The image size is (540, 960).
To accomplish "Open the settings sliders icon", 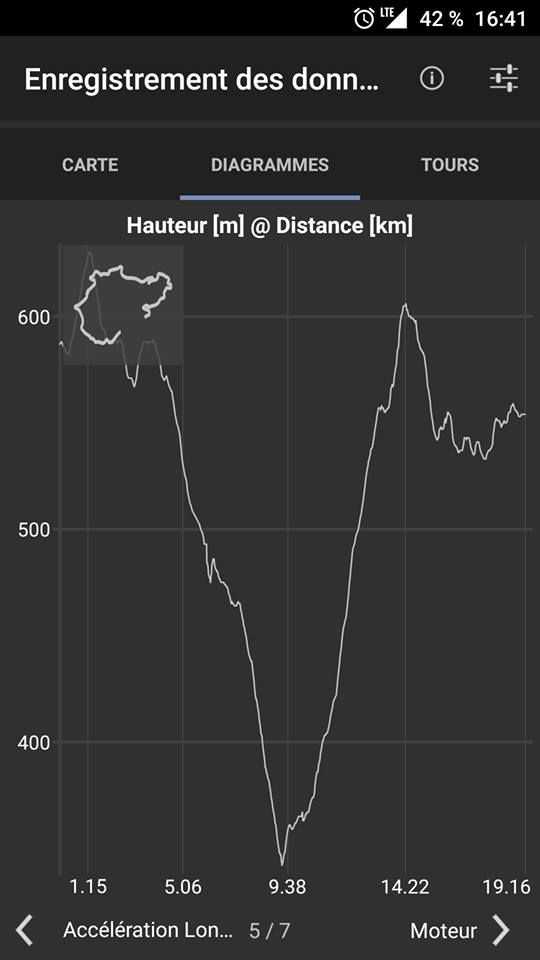I will 504,79.
